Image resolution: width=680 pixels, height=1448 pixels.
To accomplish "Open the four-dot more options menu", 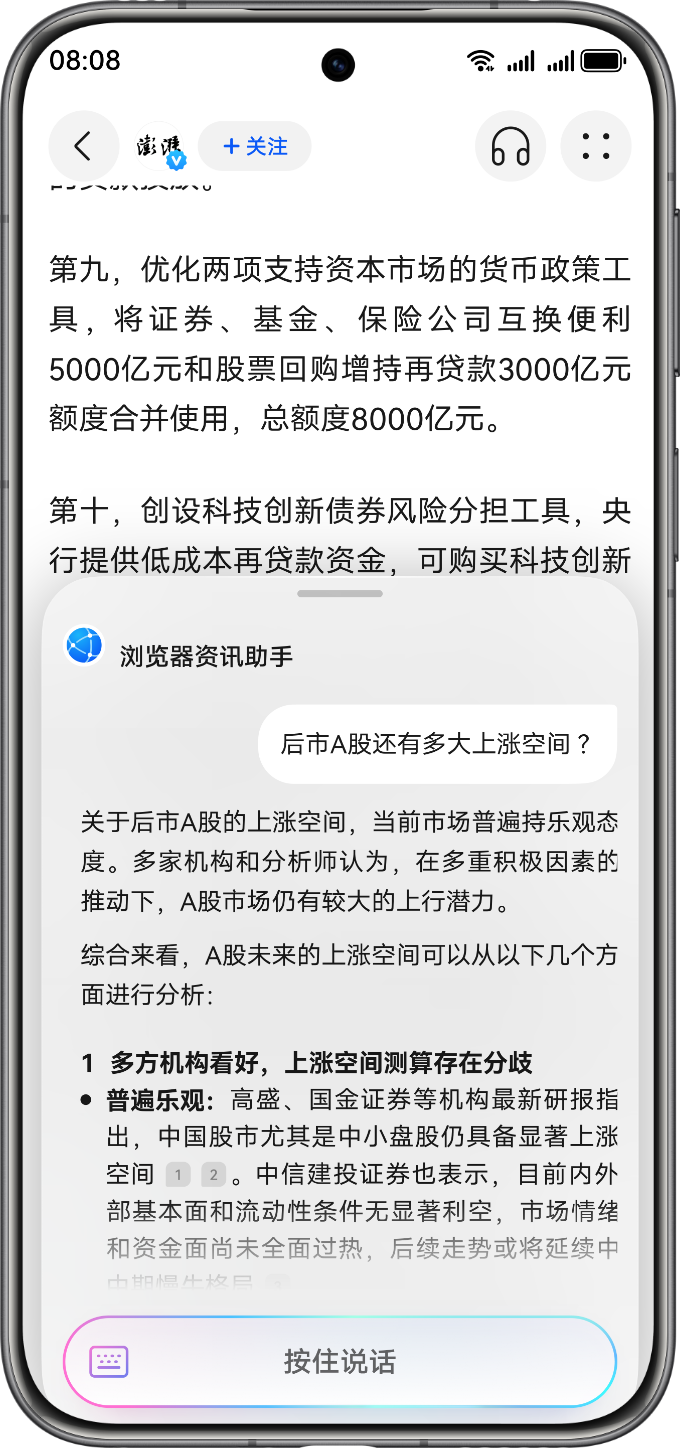I will [x=596, y=147].
